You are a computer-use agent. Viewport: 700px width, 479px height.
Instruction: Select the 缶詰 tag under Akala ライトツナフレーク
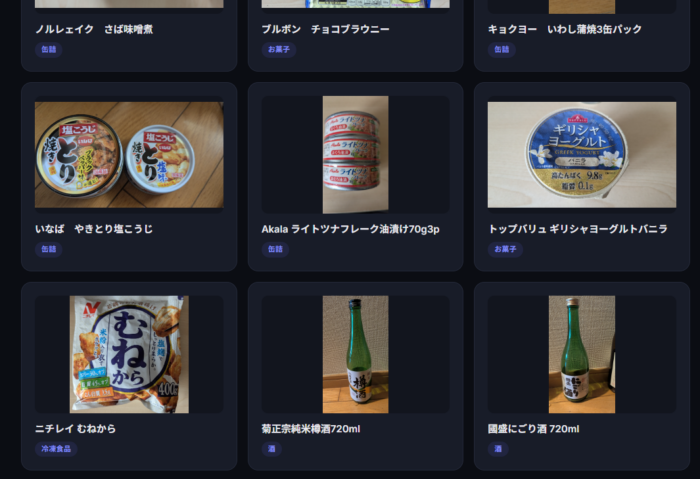(275, 249)
